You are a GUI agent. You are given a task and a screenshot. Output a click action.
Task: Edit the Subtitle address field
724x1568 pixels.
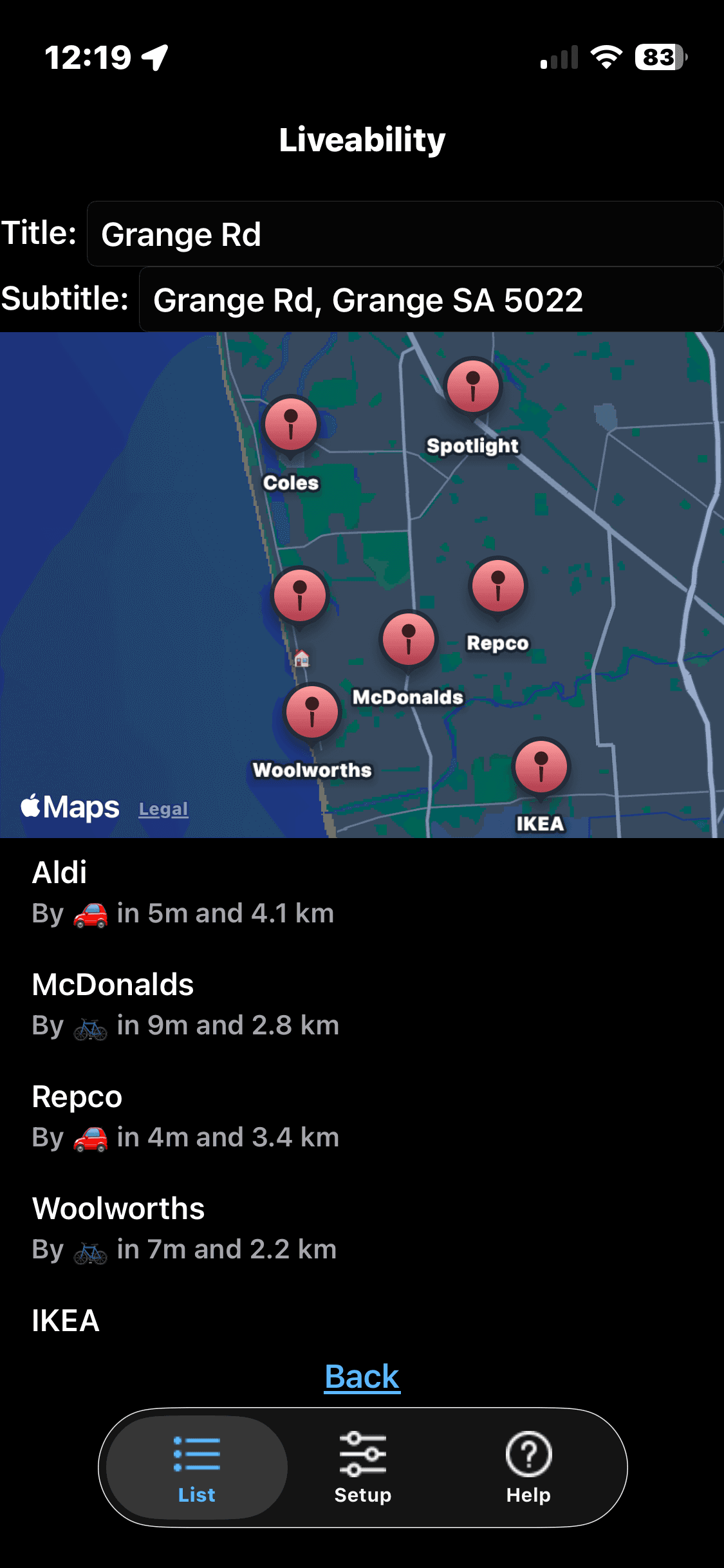[x=431, y=300]
